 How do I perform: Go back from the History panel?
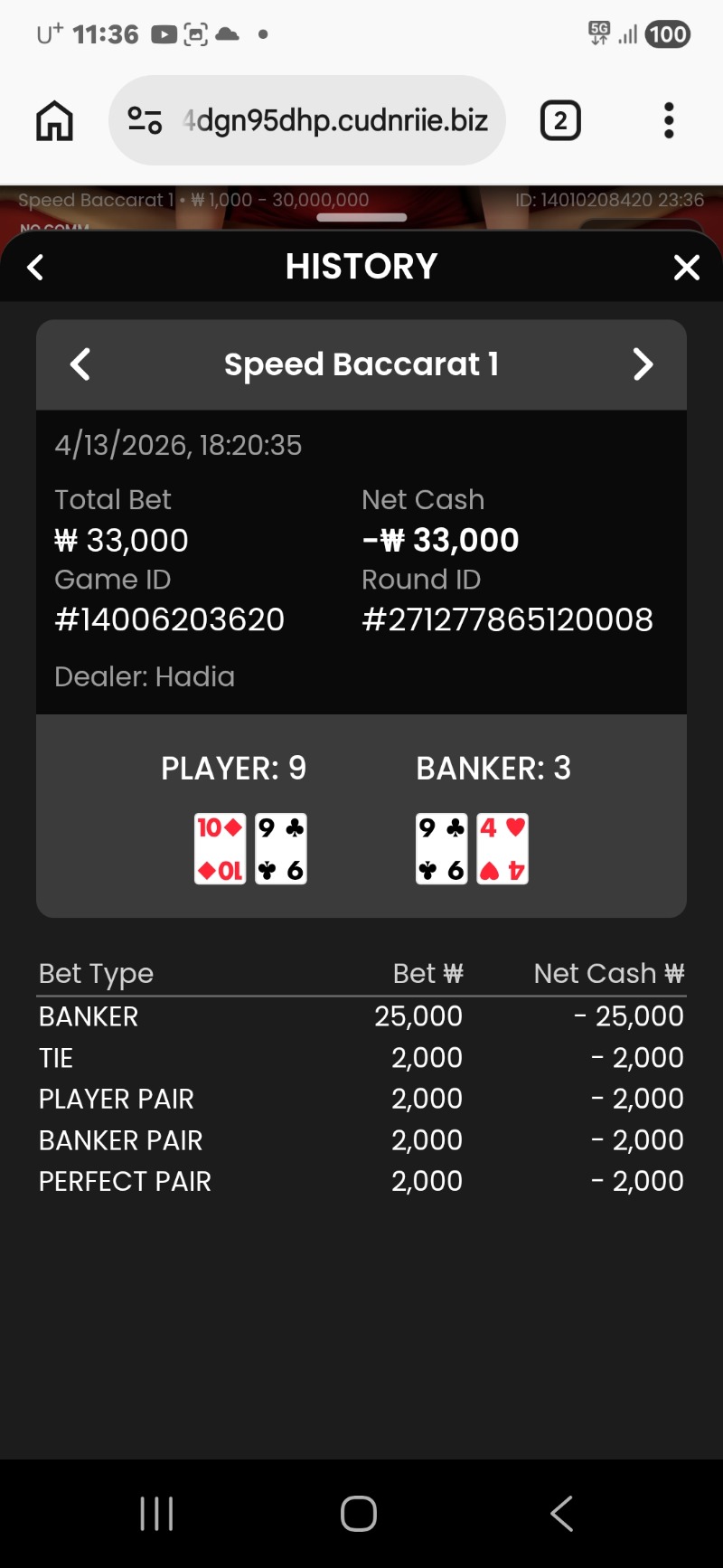(36, 268)
